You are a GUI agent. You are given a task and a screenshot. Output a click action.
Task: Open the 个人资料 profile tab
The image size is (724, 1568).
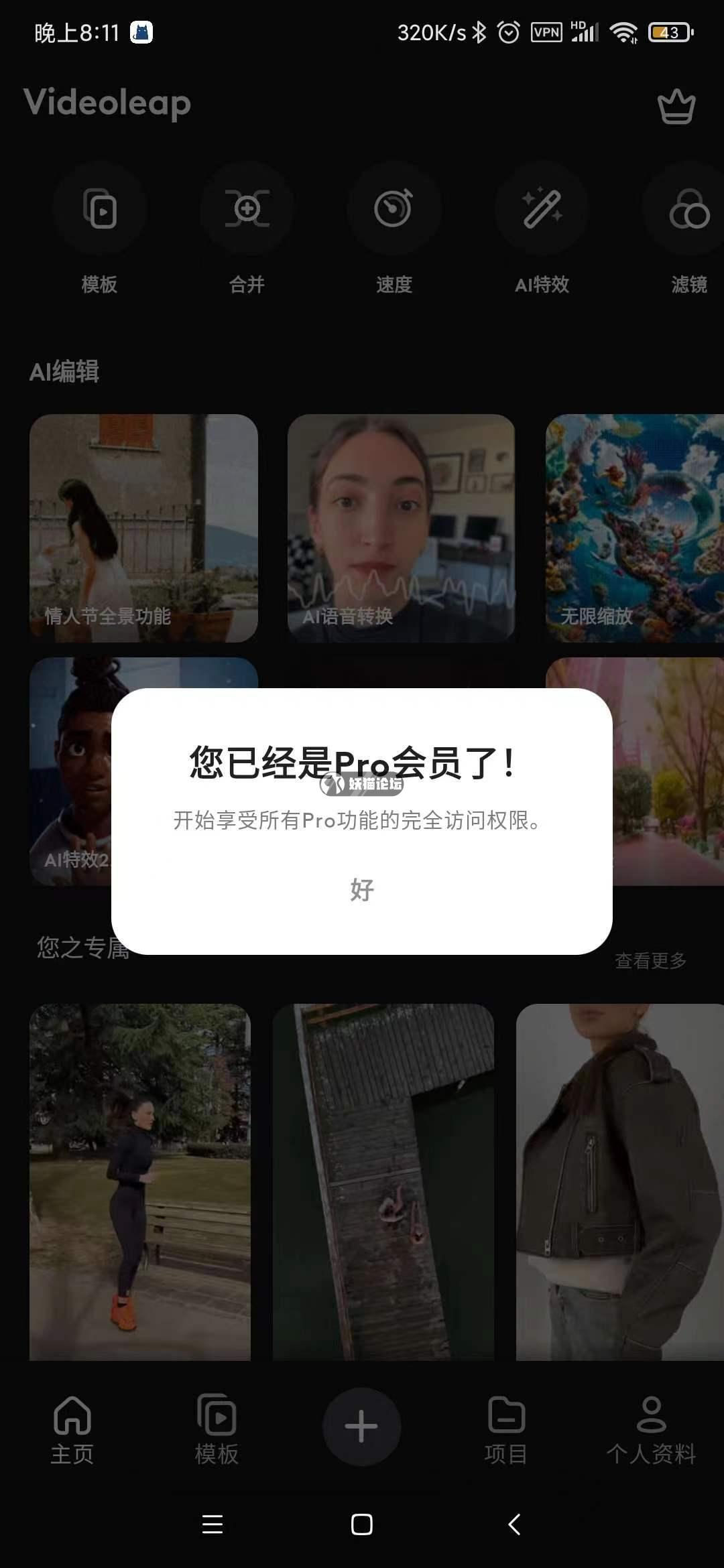click(650, 1429)
